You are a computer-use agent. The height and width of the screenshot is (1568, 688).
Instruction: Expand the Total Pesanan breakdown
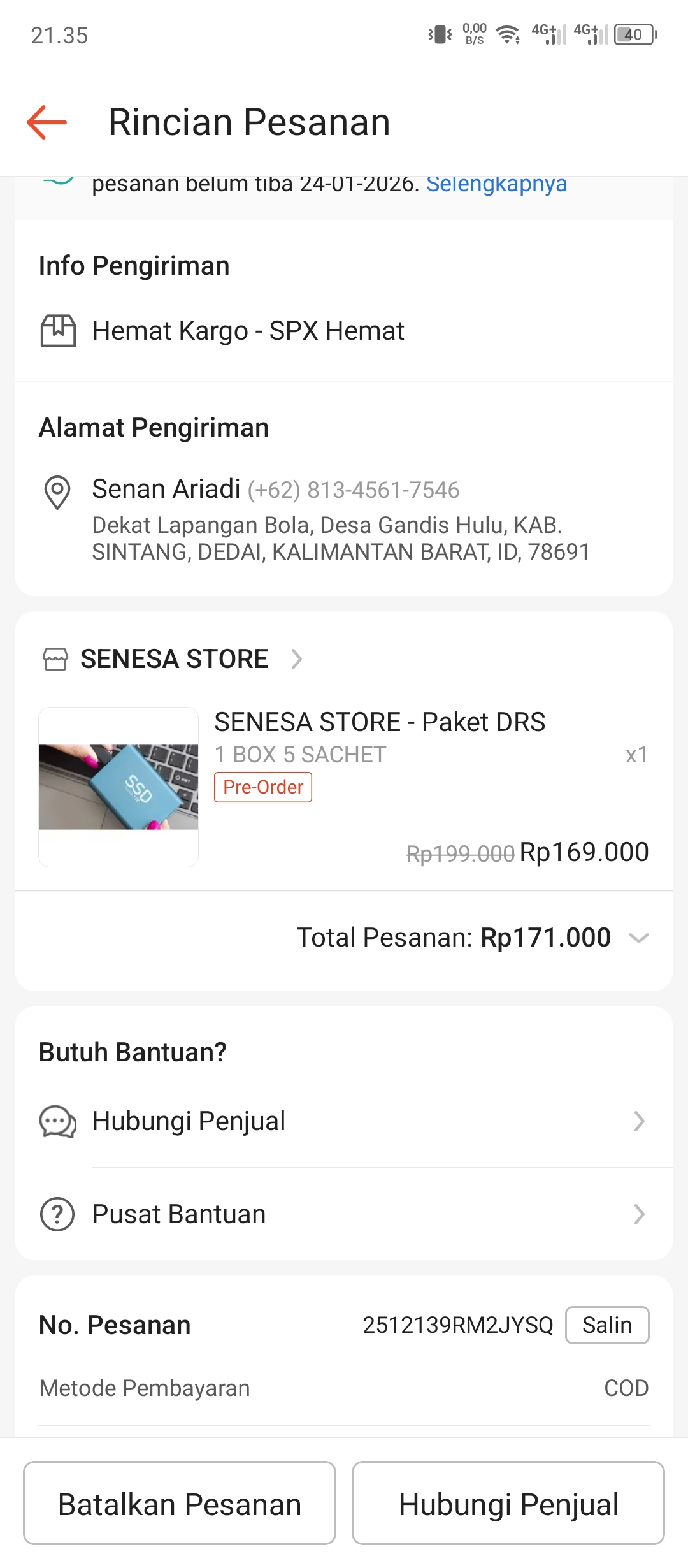coord(638,938)
